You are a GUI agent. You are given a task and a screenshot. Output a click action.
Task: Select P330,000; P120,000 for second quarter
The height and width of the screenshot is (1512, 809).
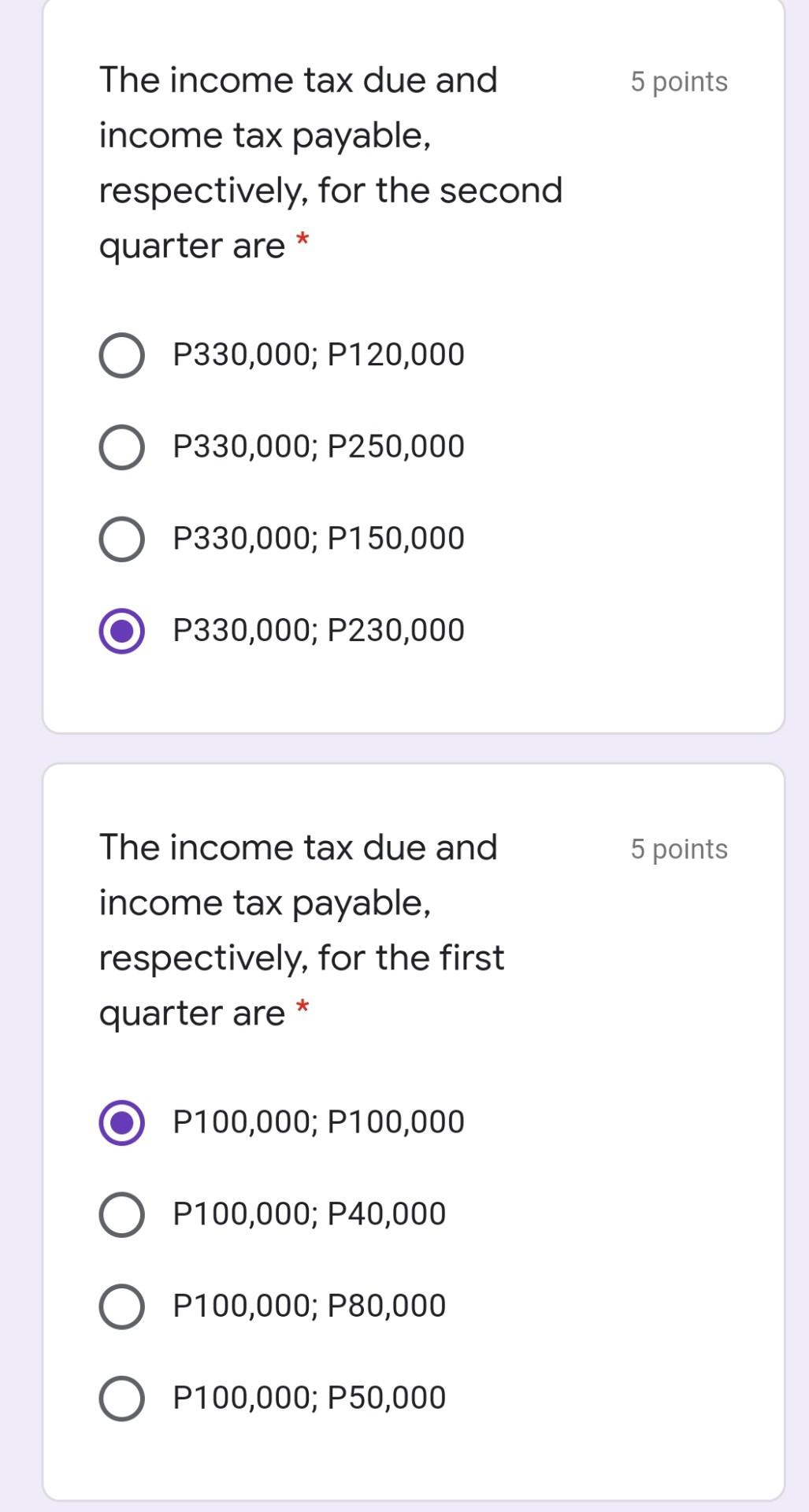point(122,355)
